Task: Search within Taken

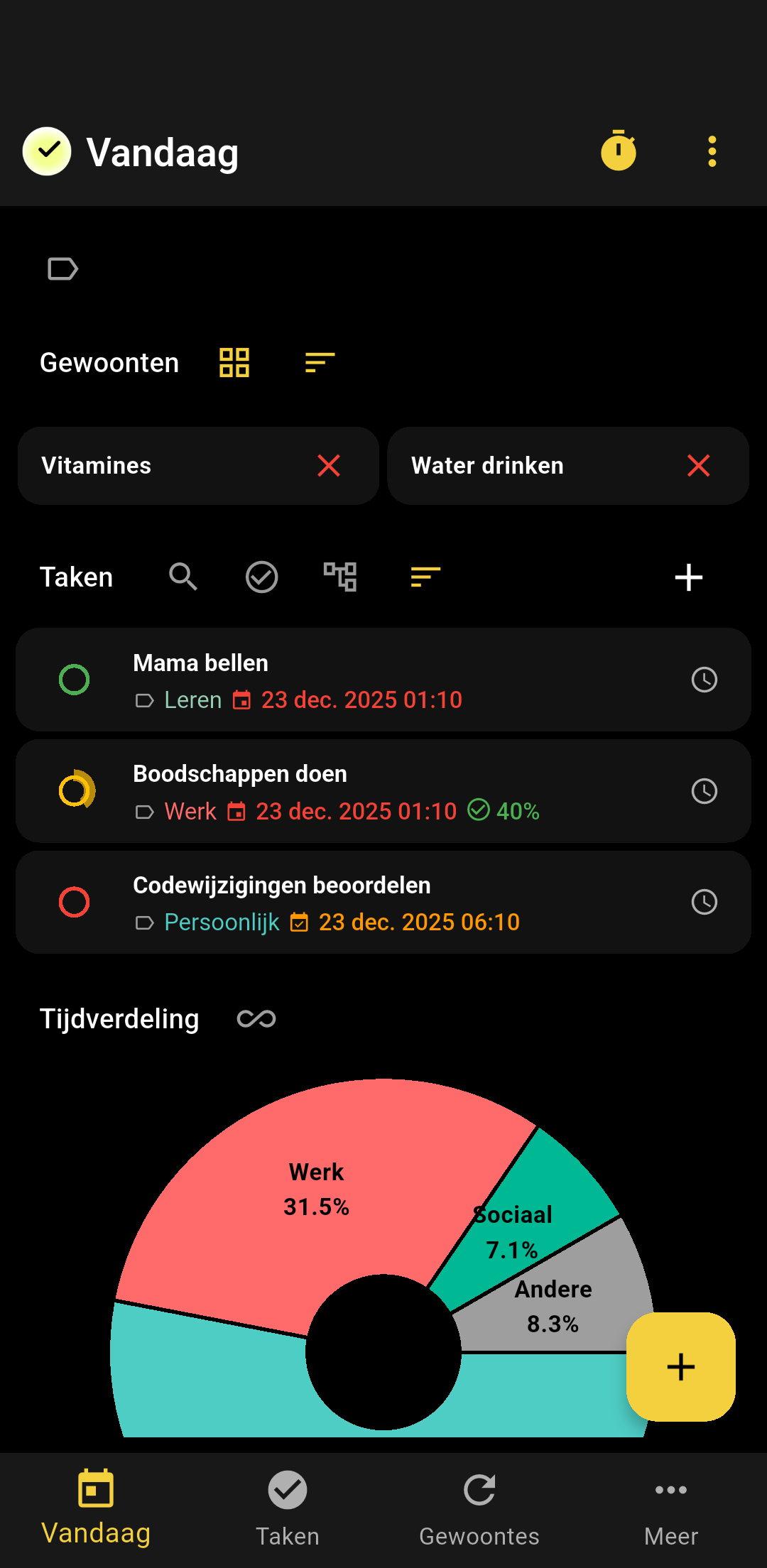Action: click(x=183, y=577)
